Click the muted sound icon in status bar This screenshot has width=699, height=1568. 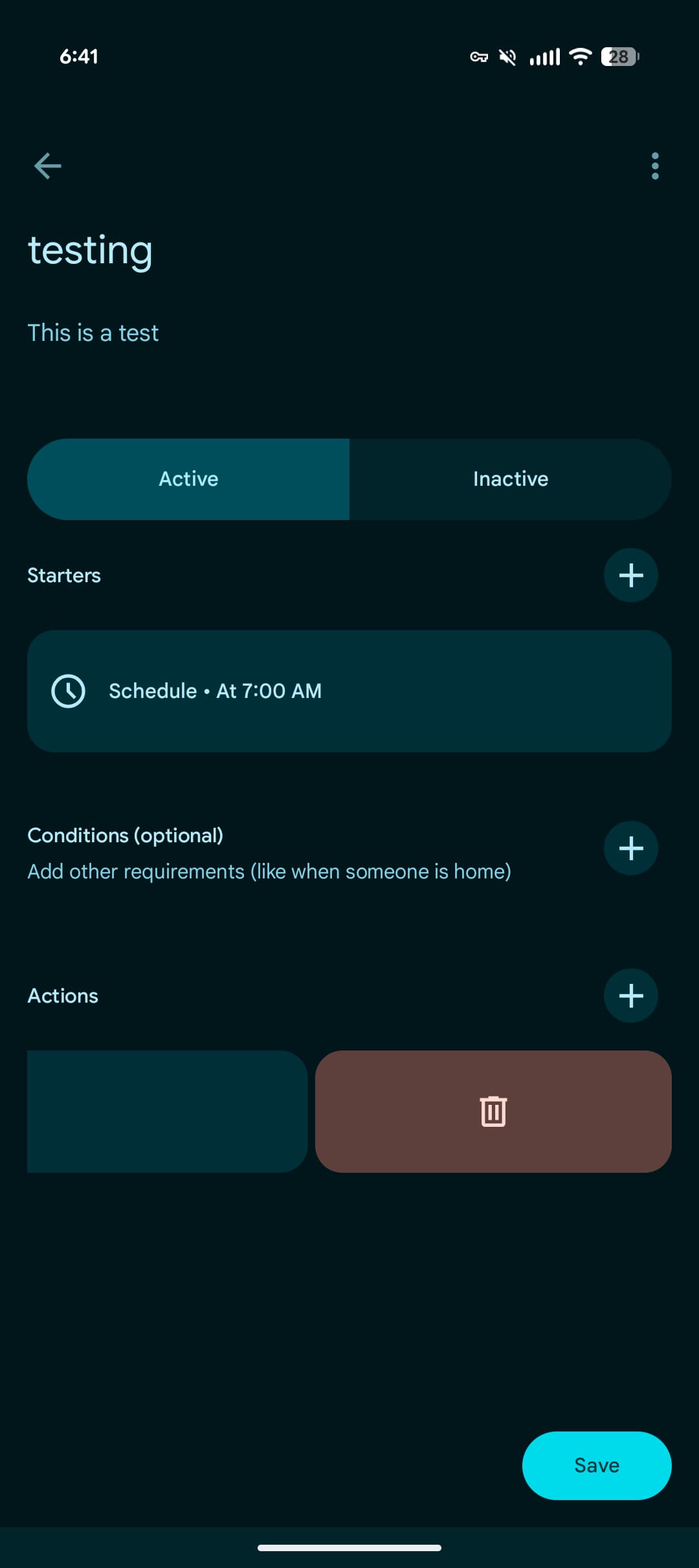click(509, 56)
